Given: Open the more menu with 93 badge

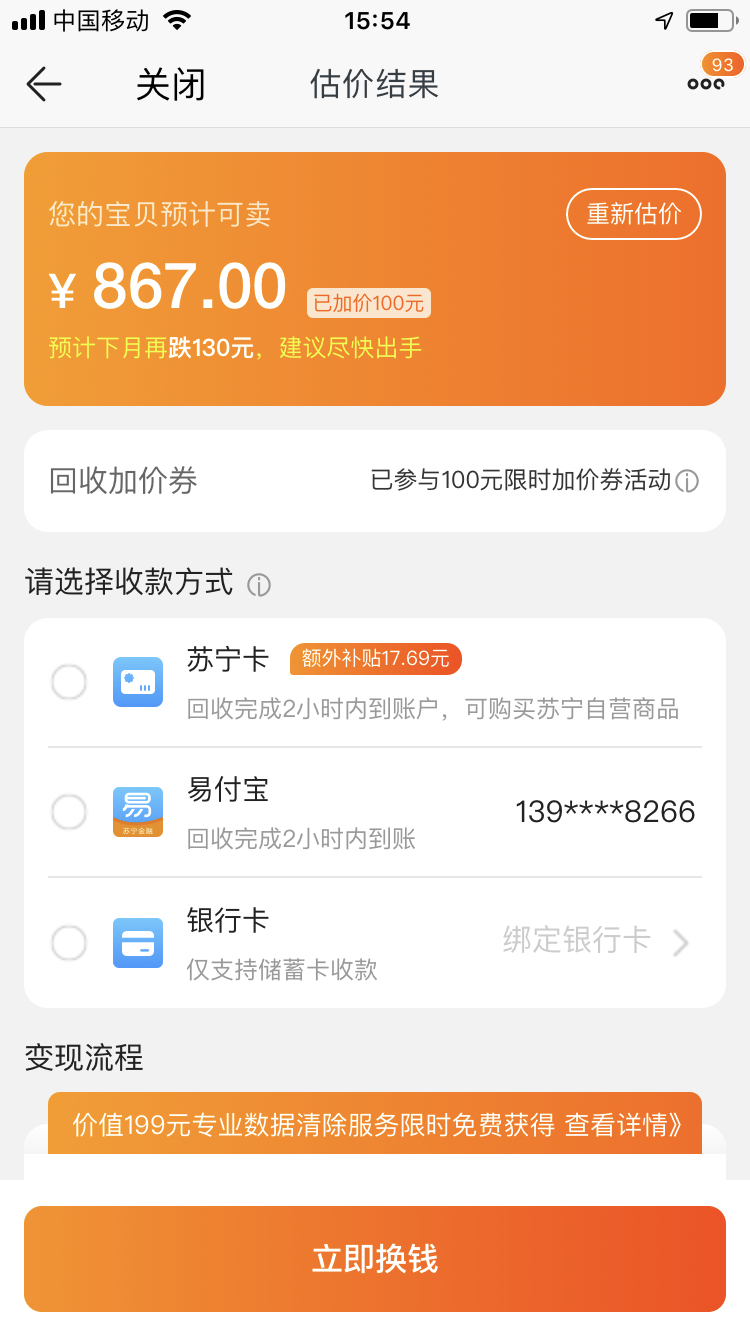Looking at the screenshot, I should point(706,84).
